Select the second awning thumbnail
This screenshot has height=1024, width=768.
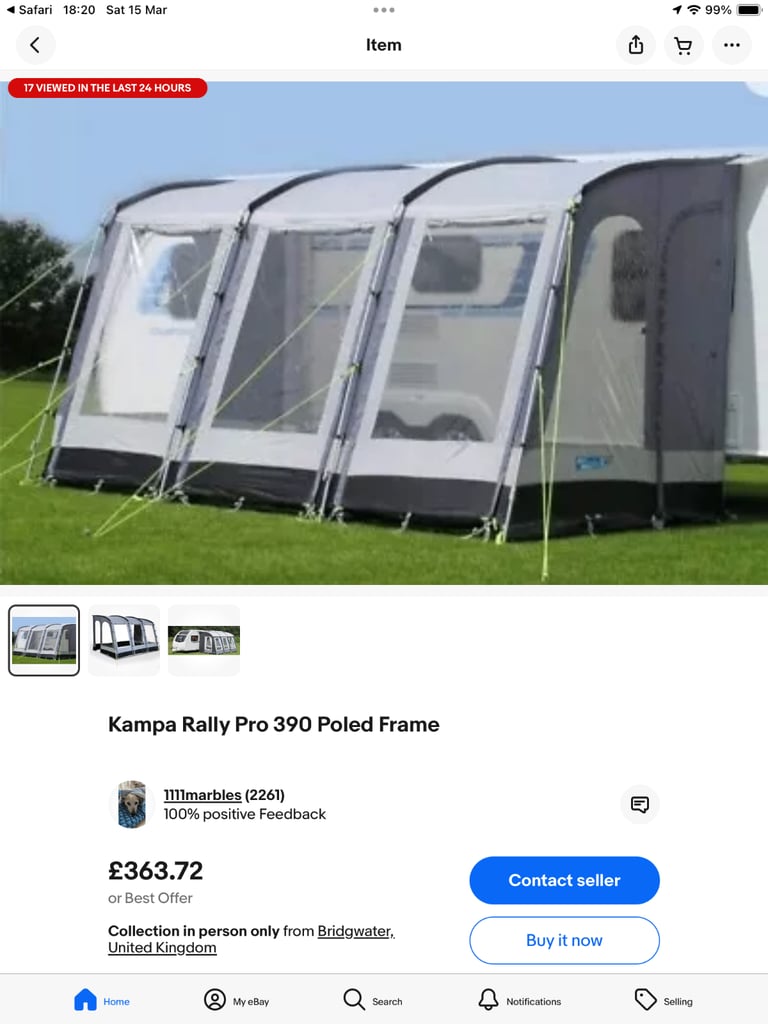(123, 640)
